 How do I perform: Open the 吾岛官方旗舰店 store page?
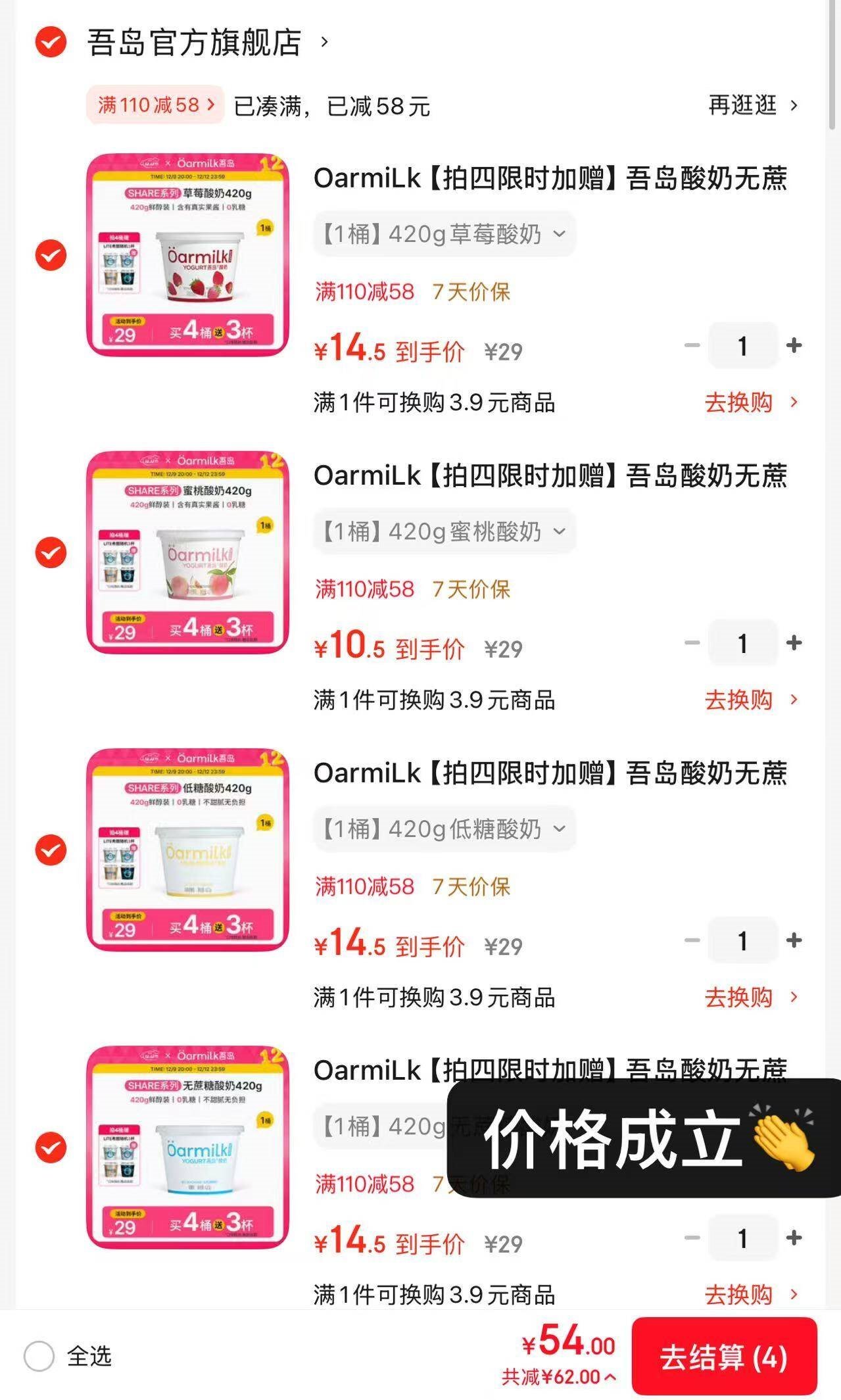tap(195, 43)
